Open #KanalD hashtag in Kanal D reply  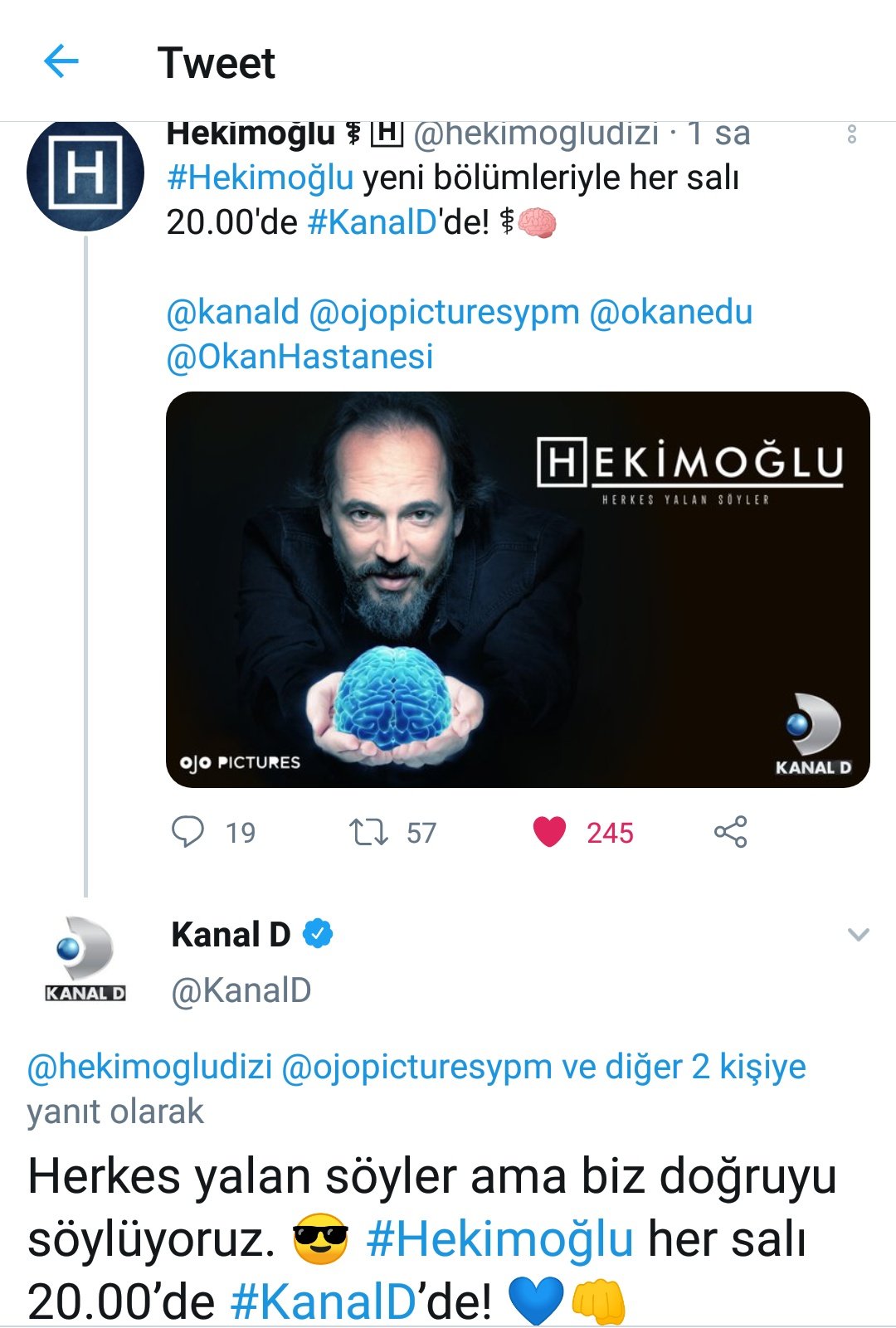323,1300
